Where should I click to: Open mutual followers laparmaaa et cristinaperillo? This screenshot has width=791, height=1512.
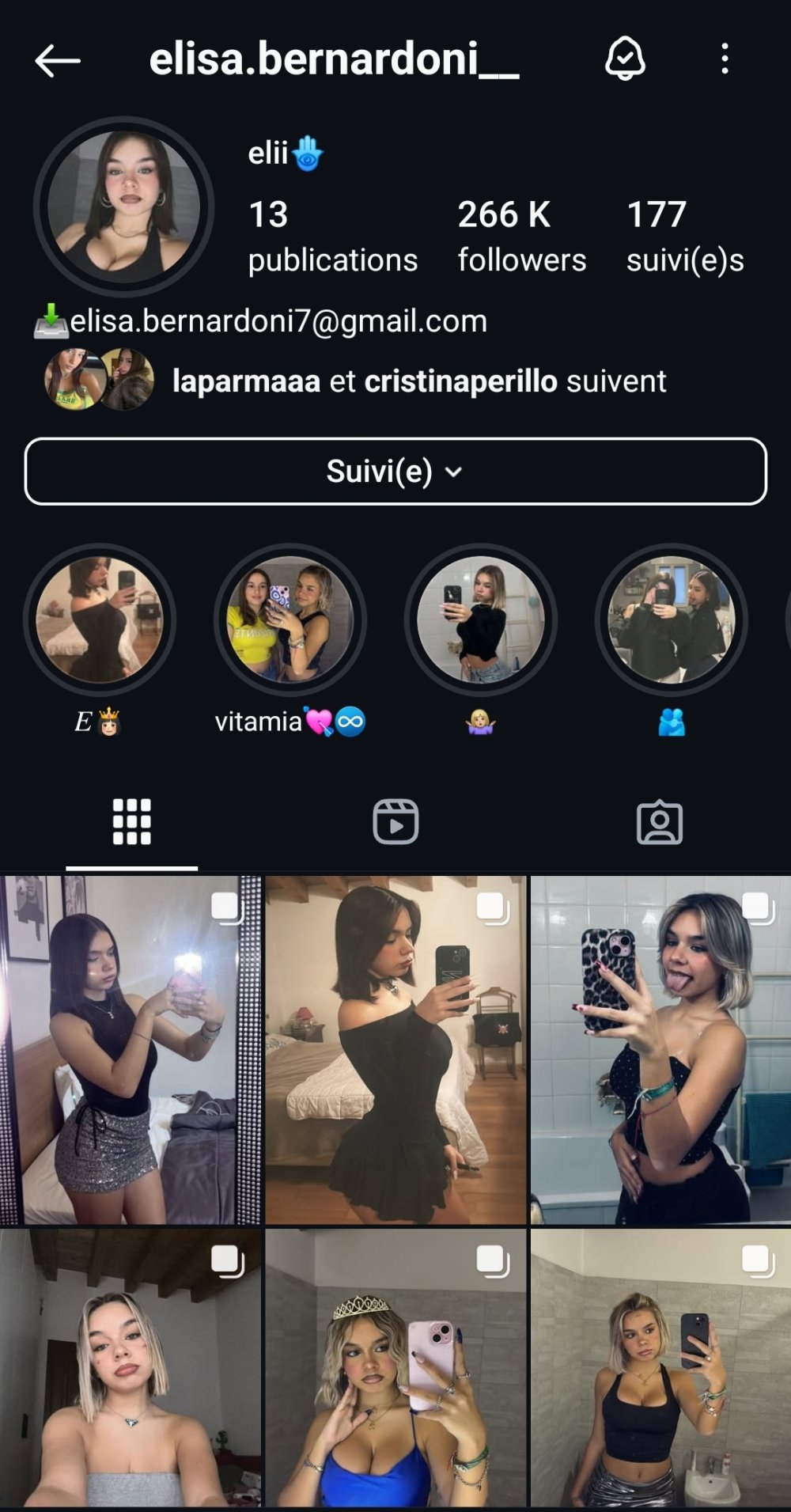click(x=419, y=381)
